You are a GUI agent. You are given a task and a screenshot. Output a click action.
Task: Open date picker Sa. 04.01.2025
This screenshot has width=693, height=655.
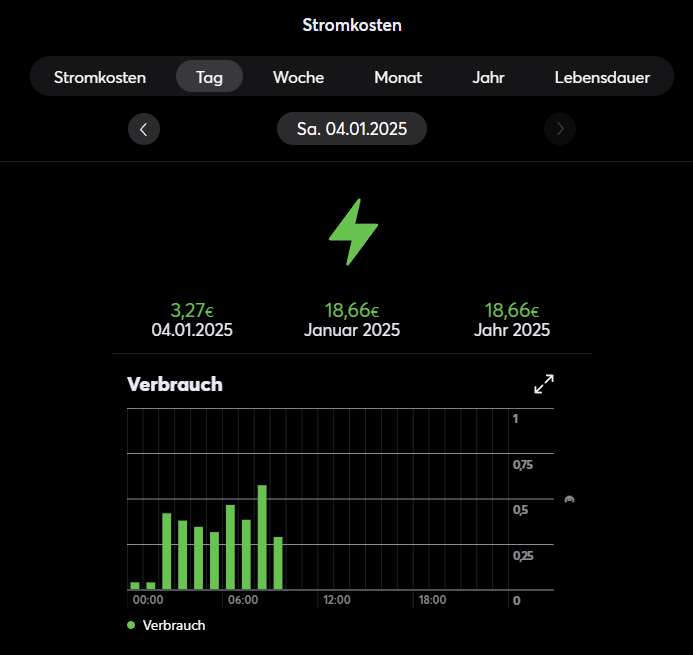pyautogui.click(x=351, y=129)
